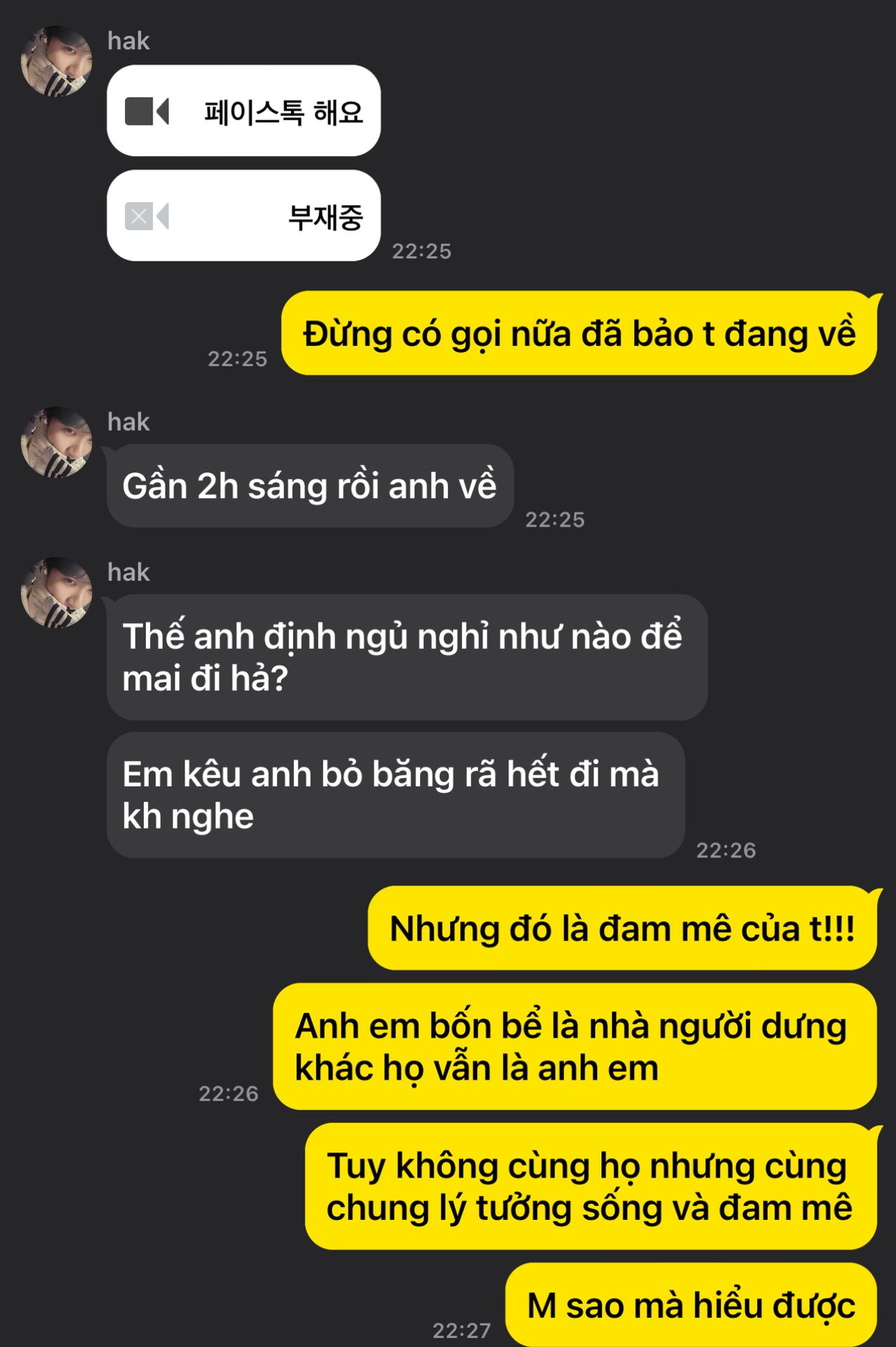
Task: Open hak's profile picture beside the call bubbles
Action: [57, 61]
